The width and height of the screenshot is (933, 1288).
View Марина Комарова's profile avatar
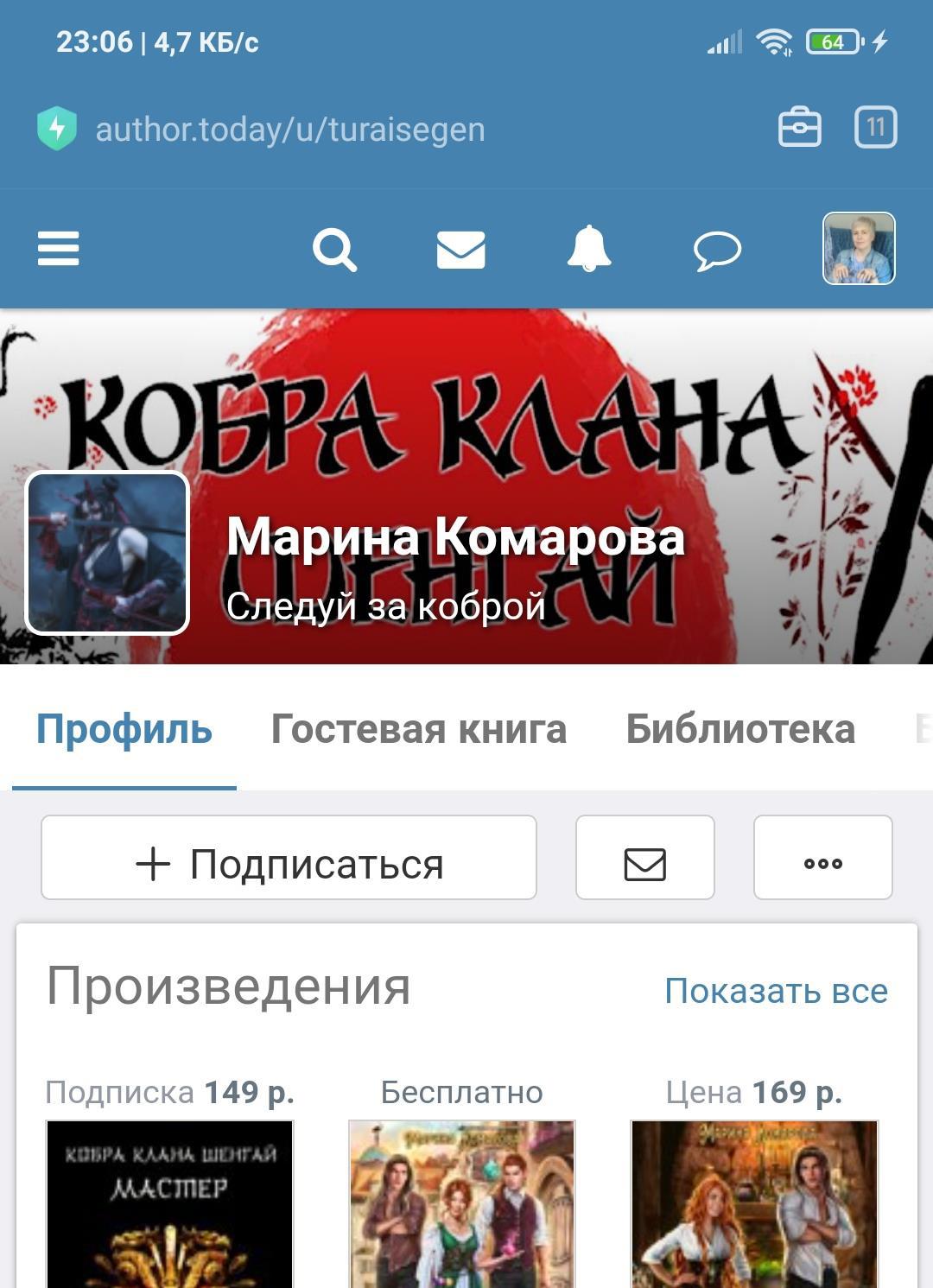[108, 553]
